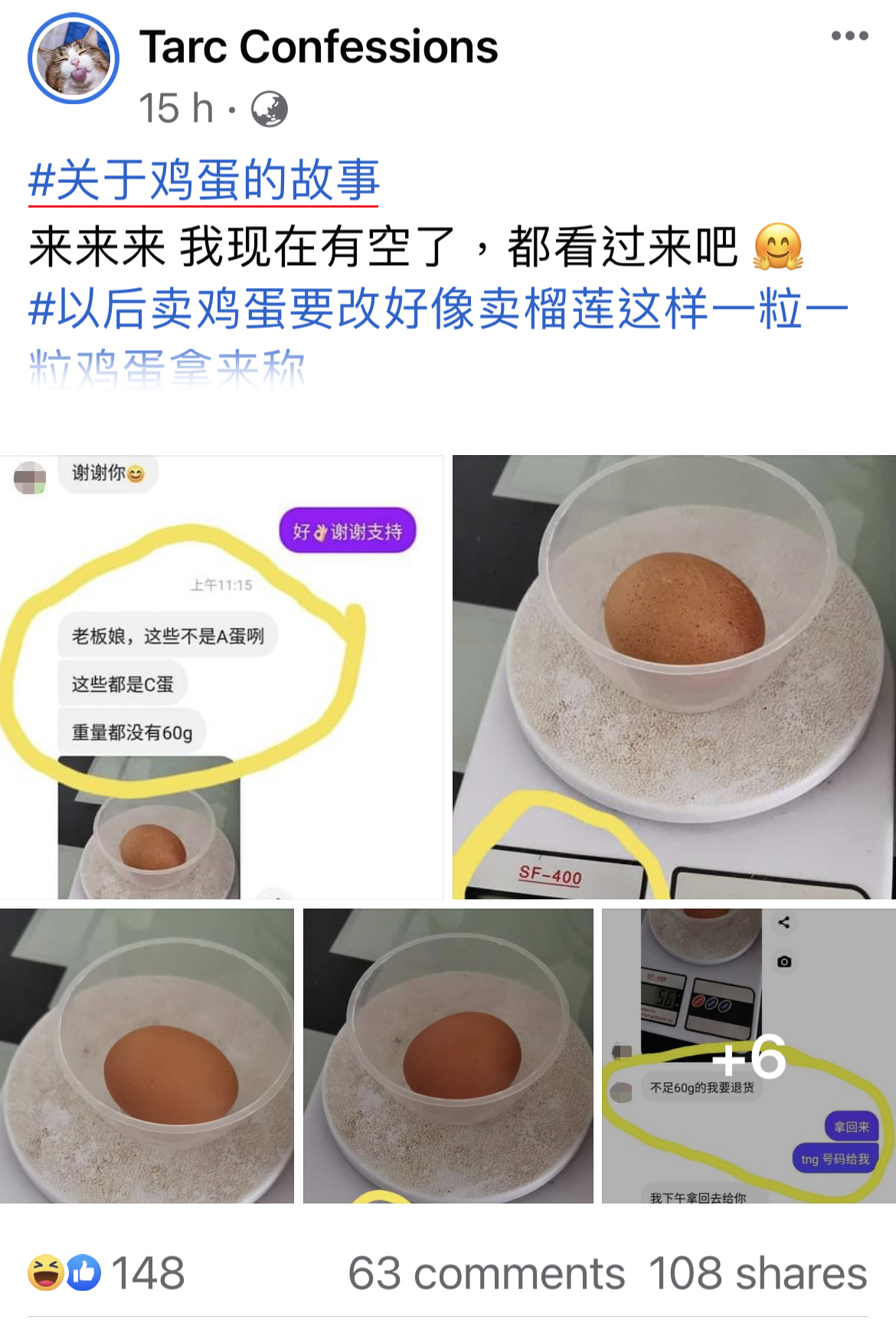View the 108 shares

click(757, 1273)
